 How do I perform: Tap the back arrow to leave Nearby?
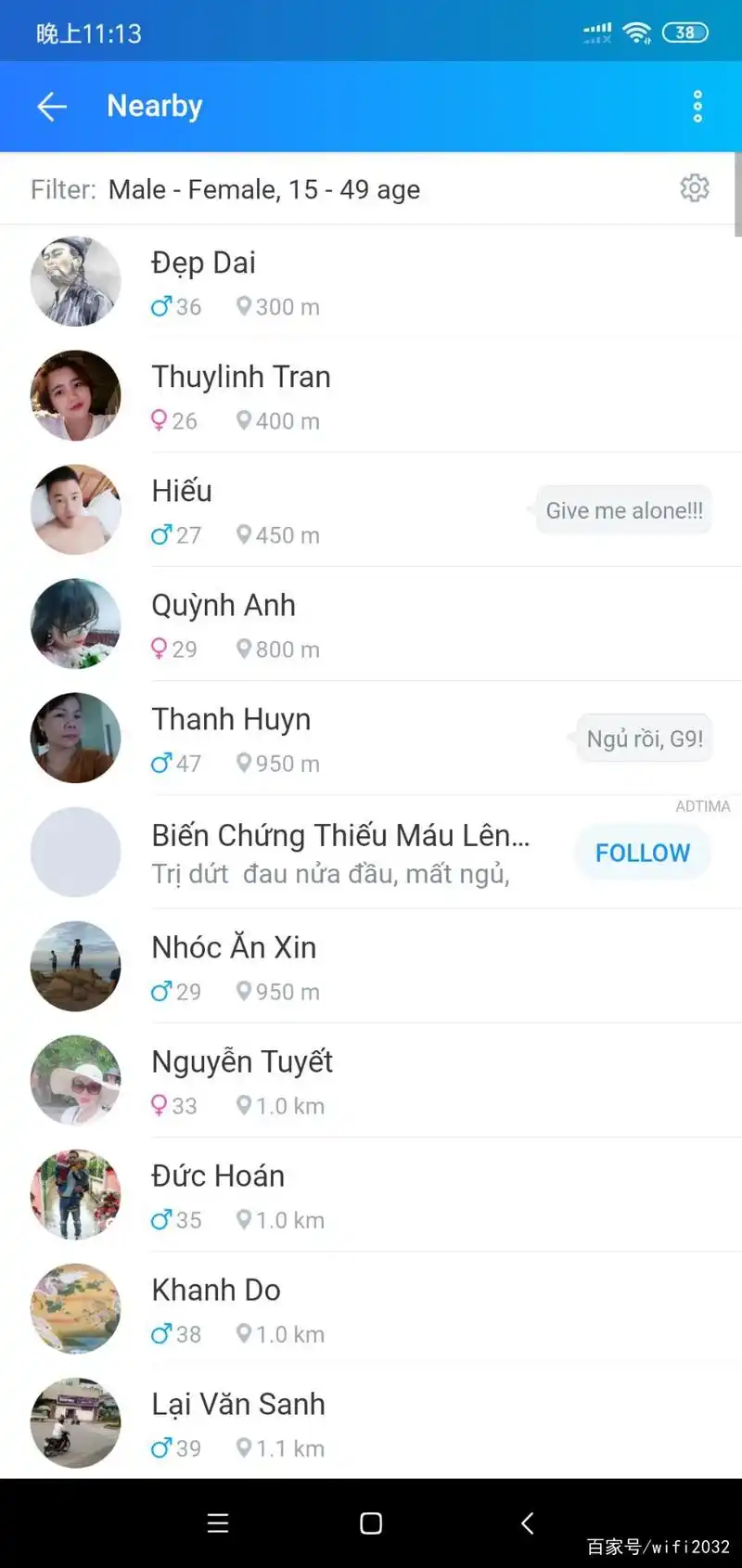click(x=51, y=106)
